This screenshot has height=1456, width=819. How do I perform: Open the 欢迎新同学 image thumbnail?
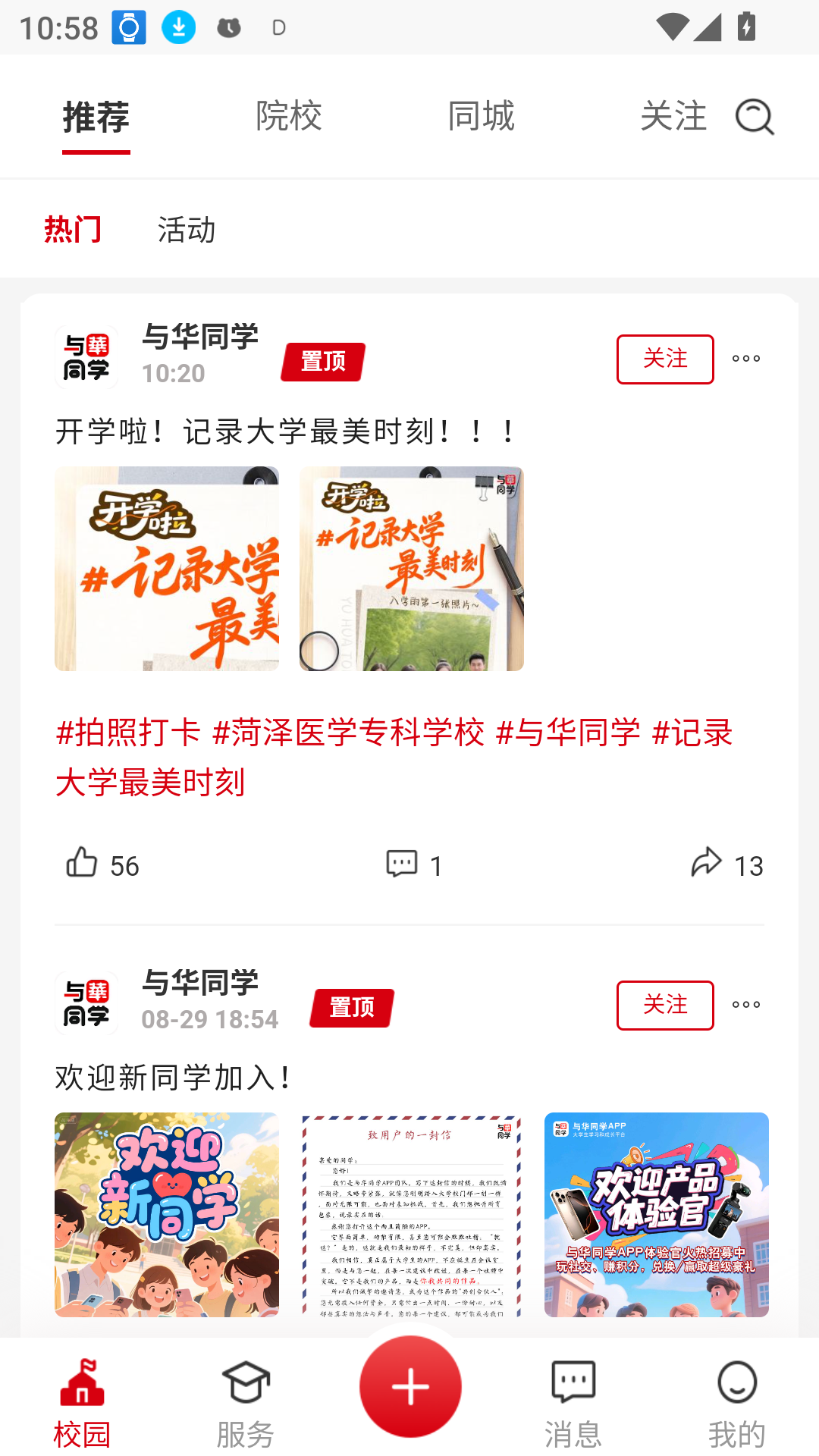coord(167,1212)
